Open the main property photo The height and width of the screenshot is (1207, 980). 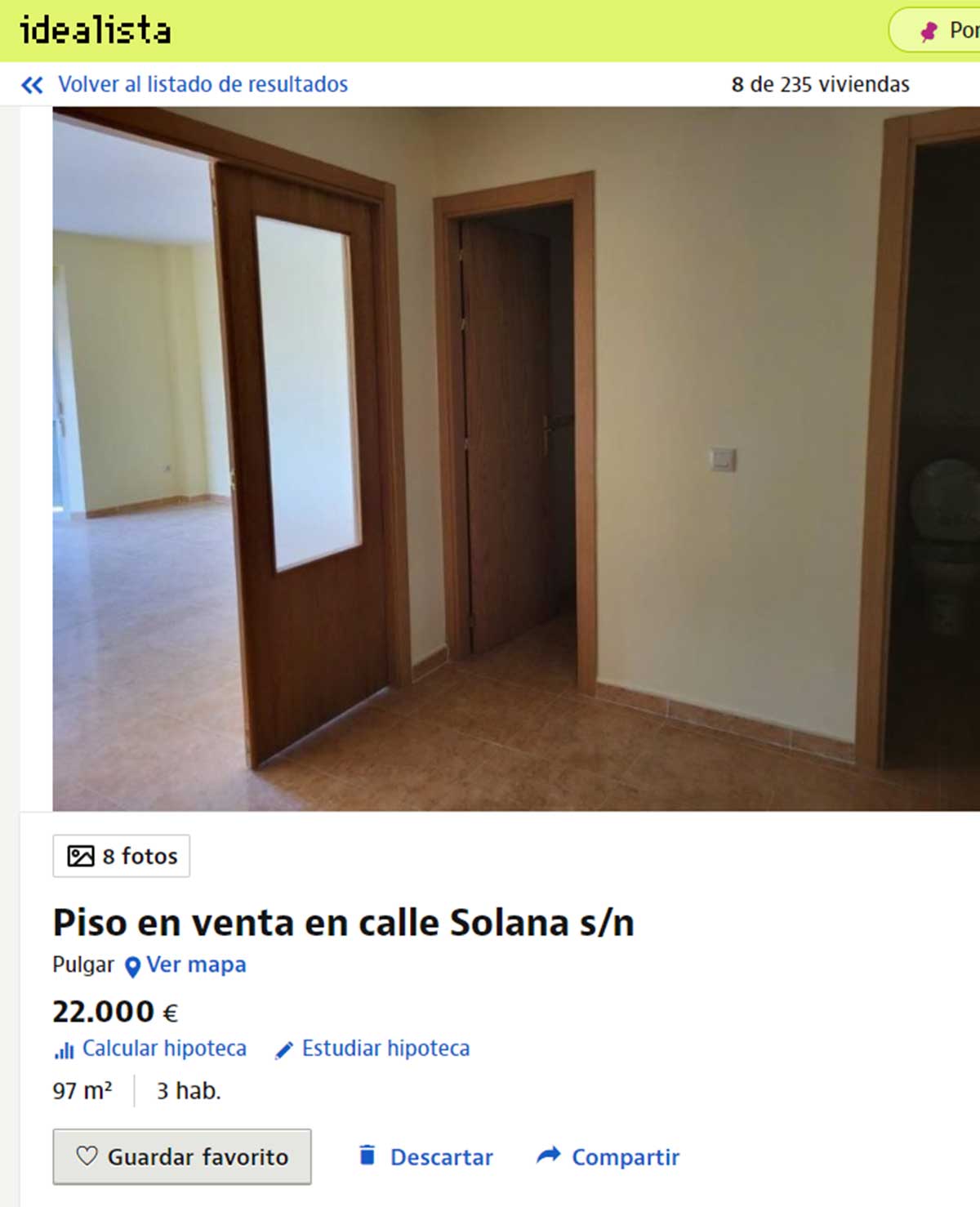point(514,457)
